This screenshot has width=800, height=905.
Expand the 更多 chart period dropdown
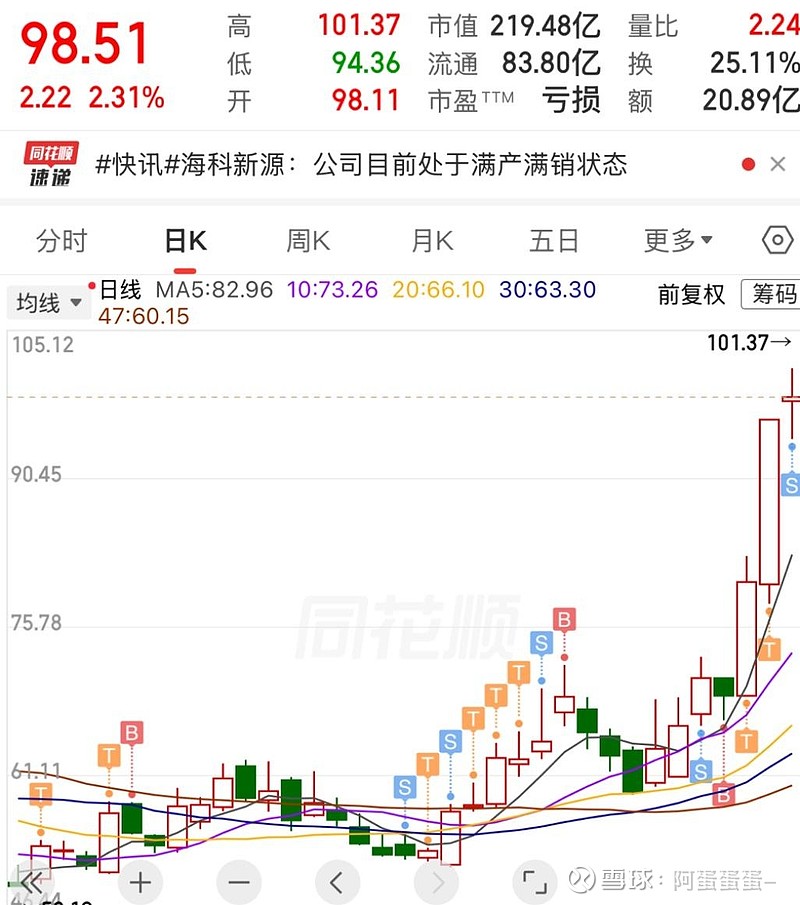(x=678, y=240)
